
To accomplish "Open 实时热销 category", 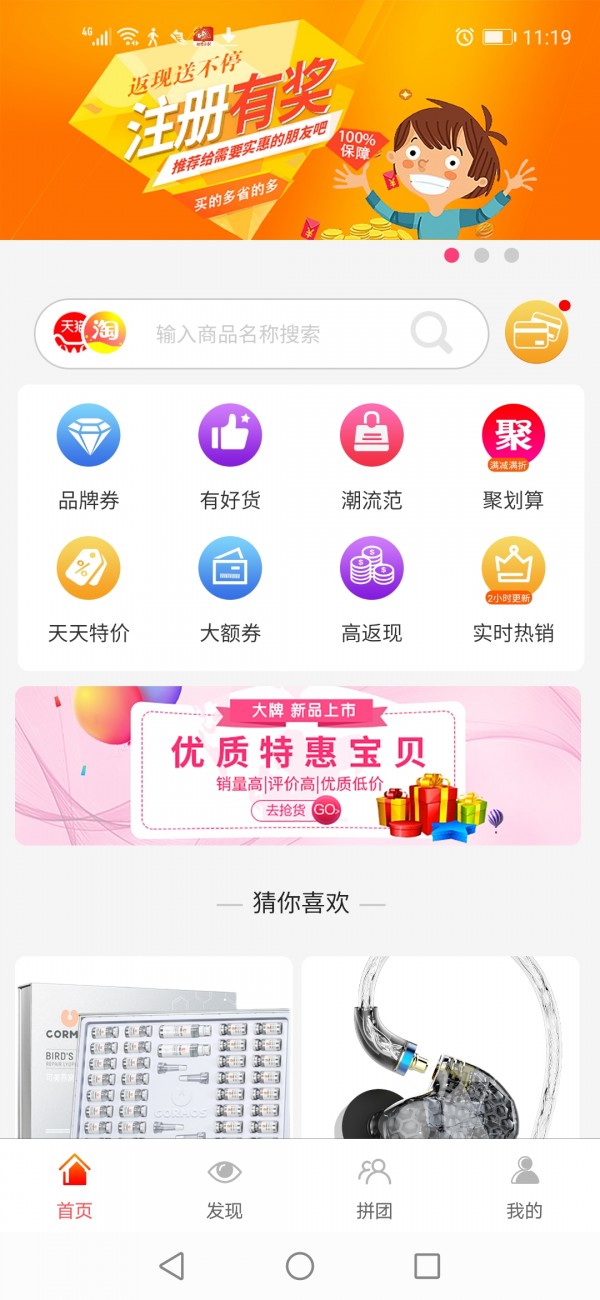I will coord(513,588).
